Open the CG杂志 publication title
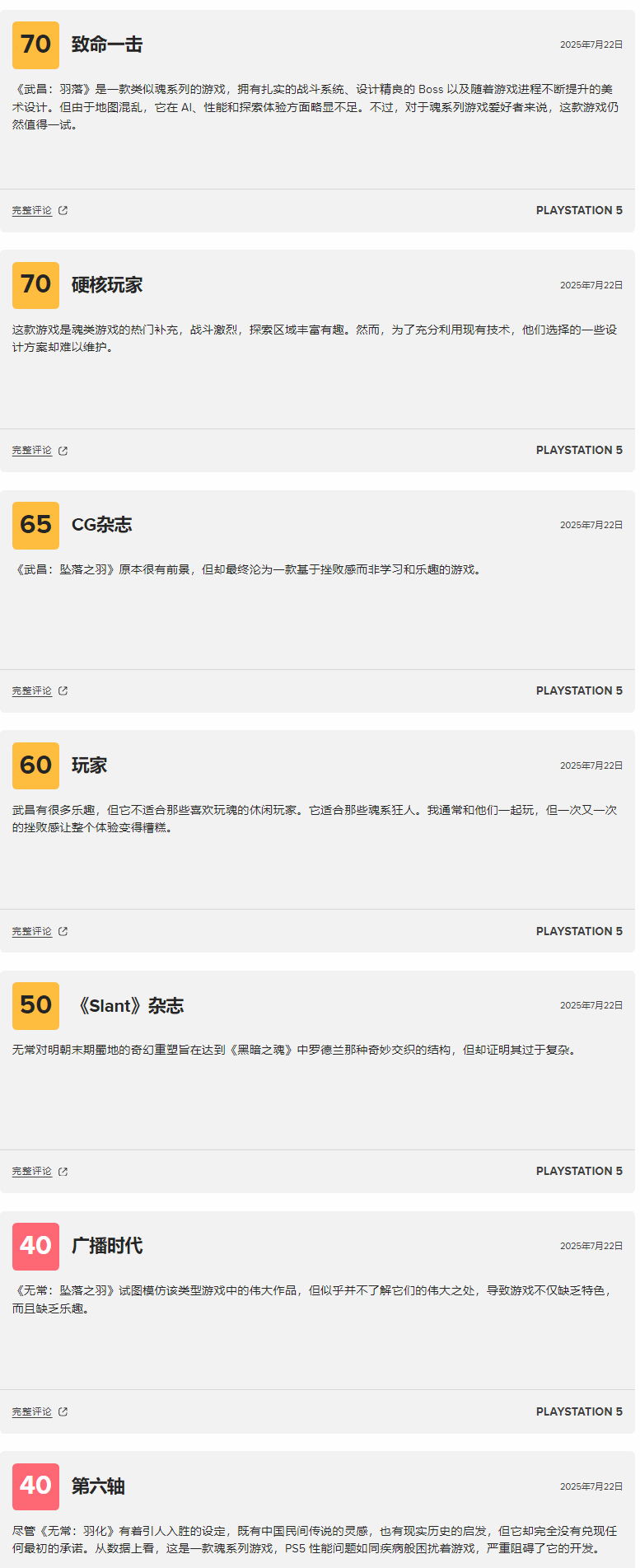The image size is (640, 1568). [x=101, y=525]
